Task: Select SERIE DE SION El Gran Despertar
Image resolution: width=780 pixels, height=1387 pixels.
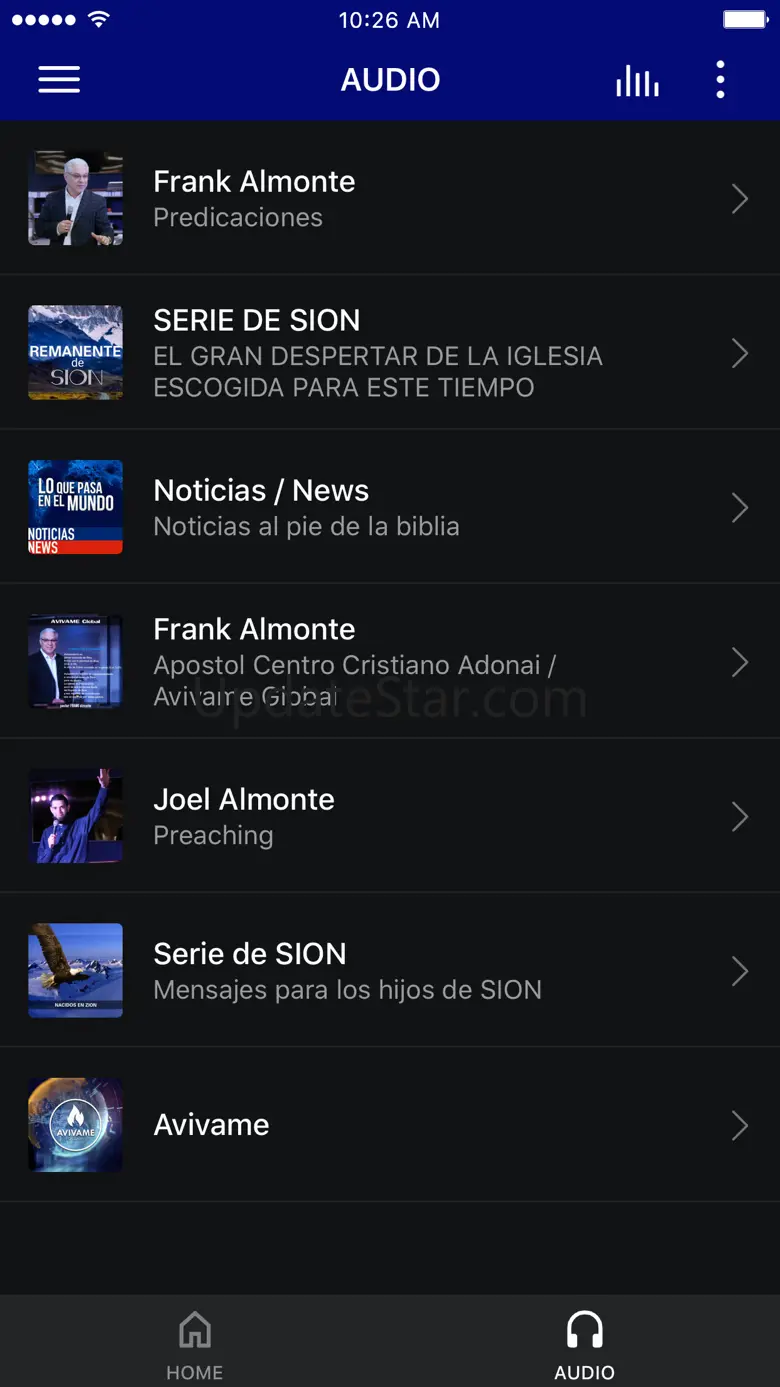Action: tap(389, 352)
